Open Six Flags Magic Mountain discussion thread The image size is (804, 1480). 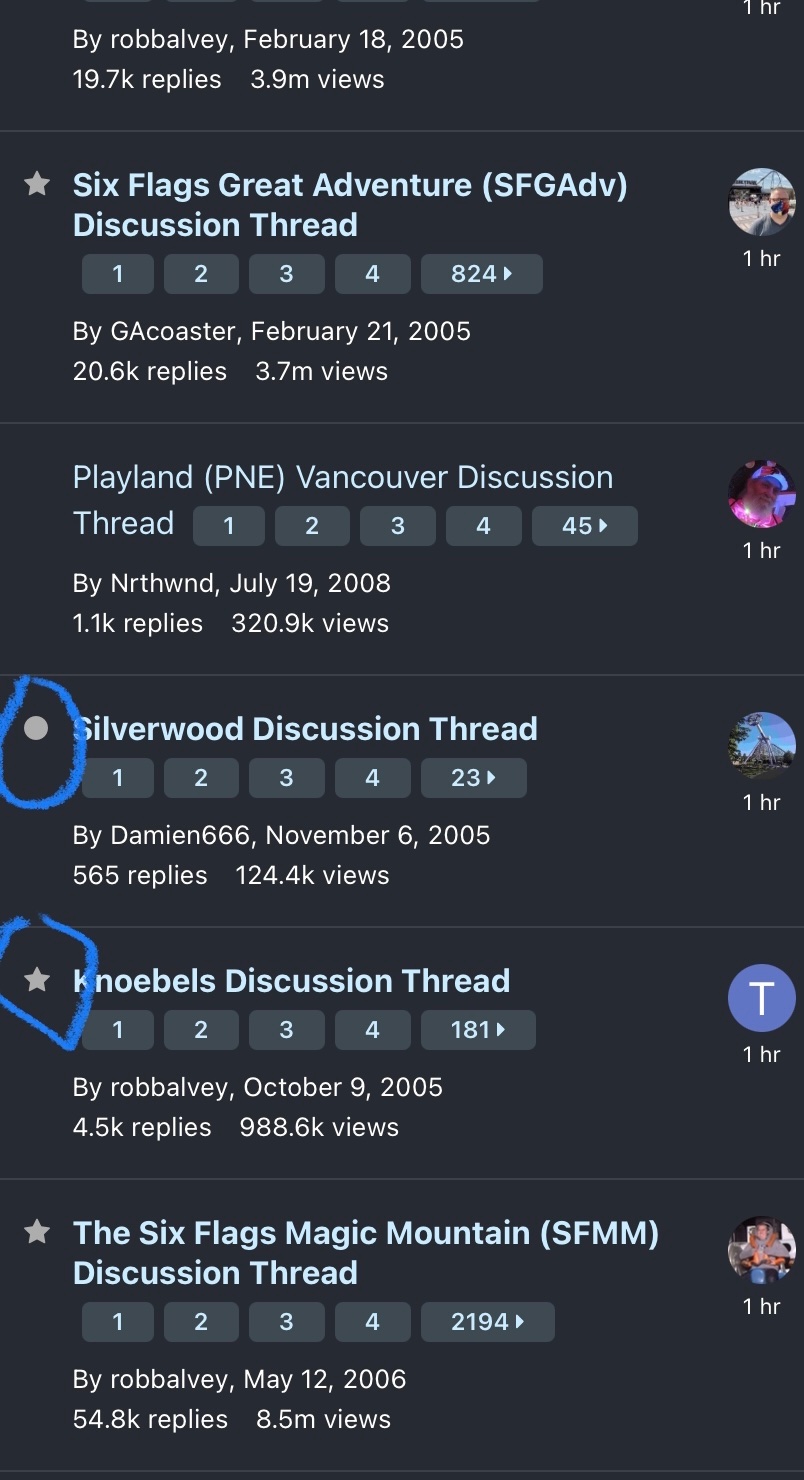pyautogui.click(x=365, y=1253)
